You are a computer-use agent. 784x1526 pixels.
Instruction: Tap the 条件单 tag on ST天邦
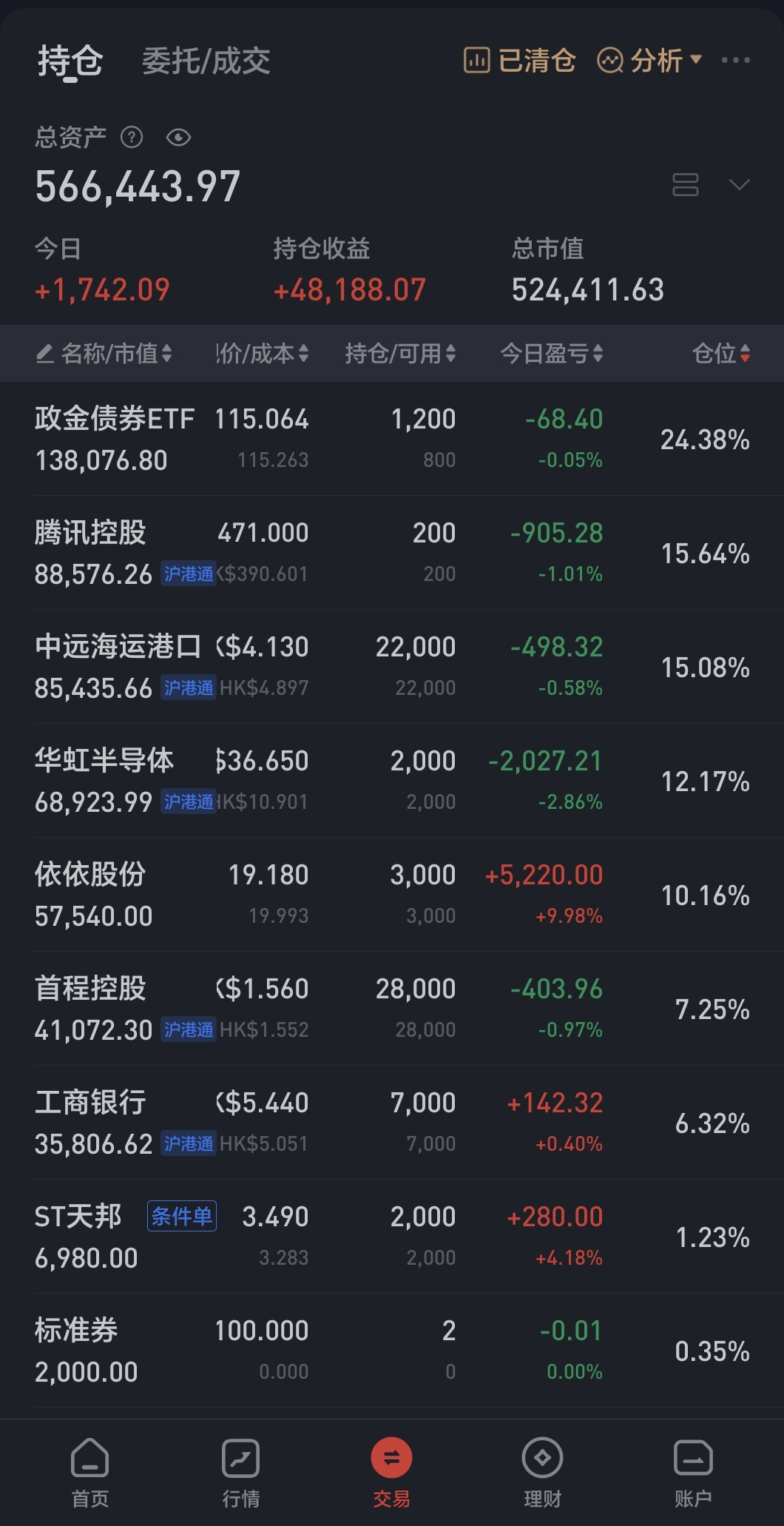pyautogui.click(x=182, y=1216)
